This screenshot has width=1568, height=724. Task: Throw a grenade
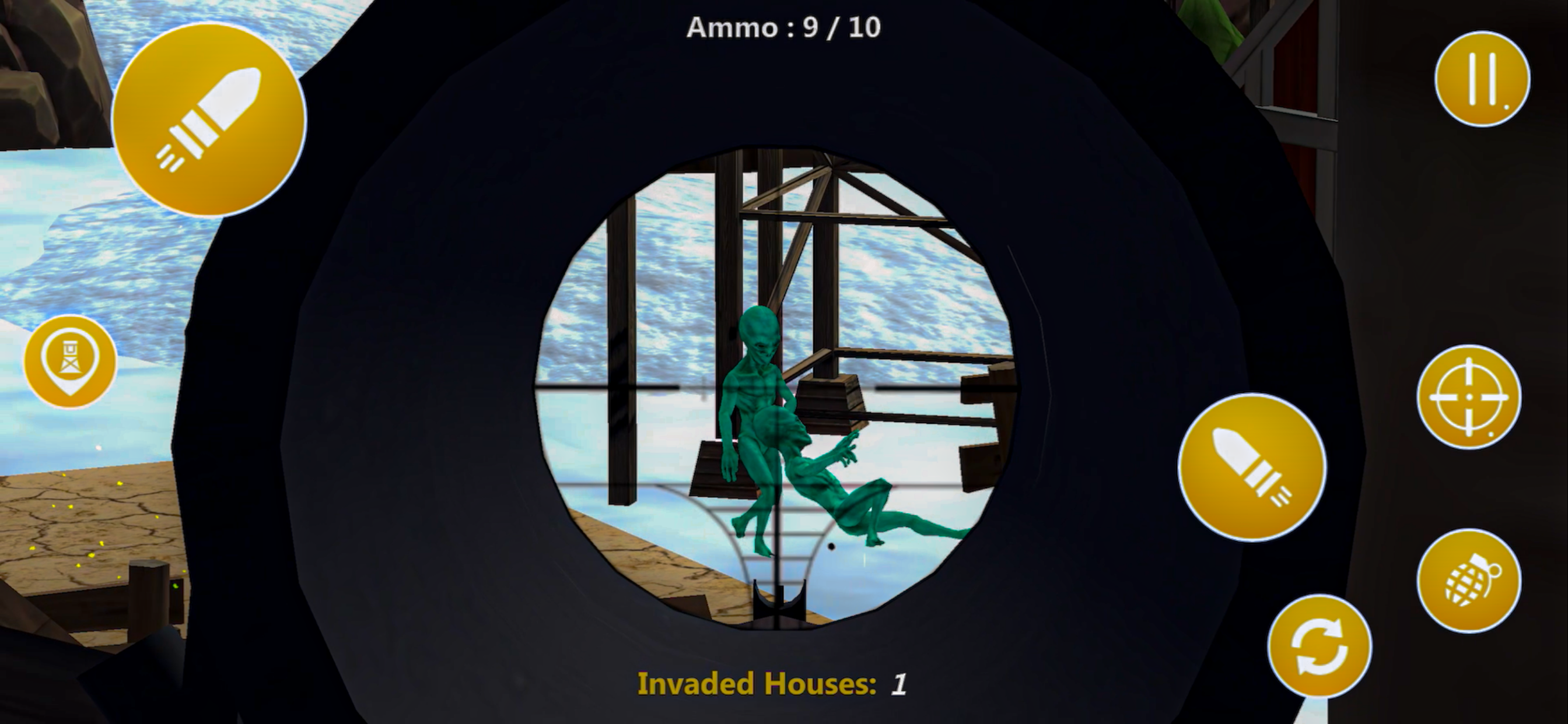[x=1469, y=581]
